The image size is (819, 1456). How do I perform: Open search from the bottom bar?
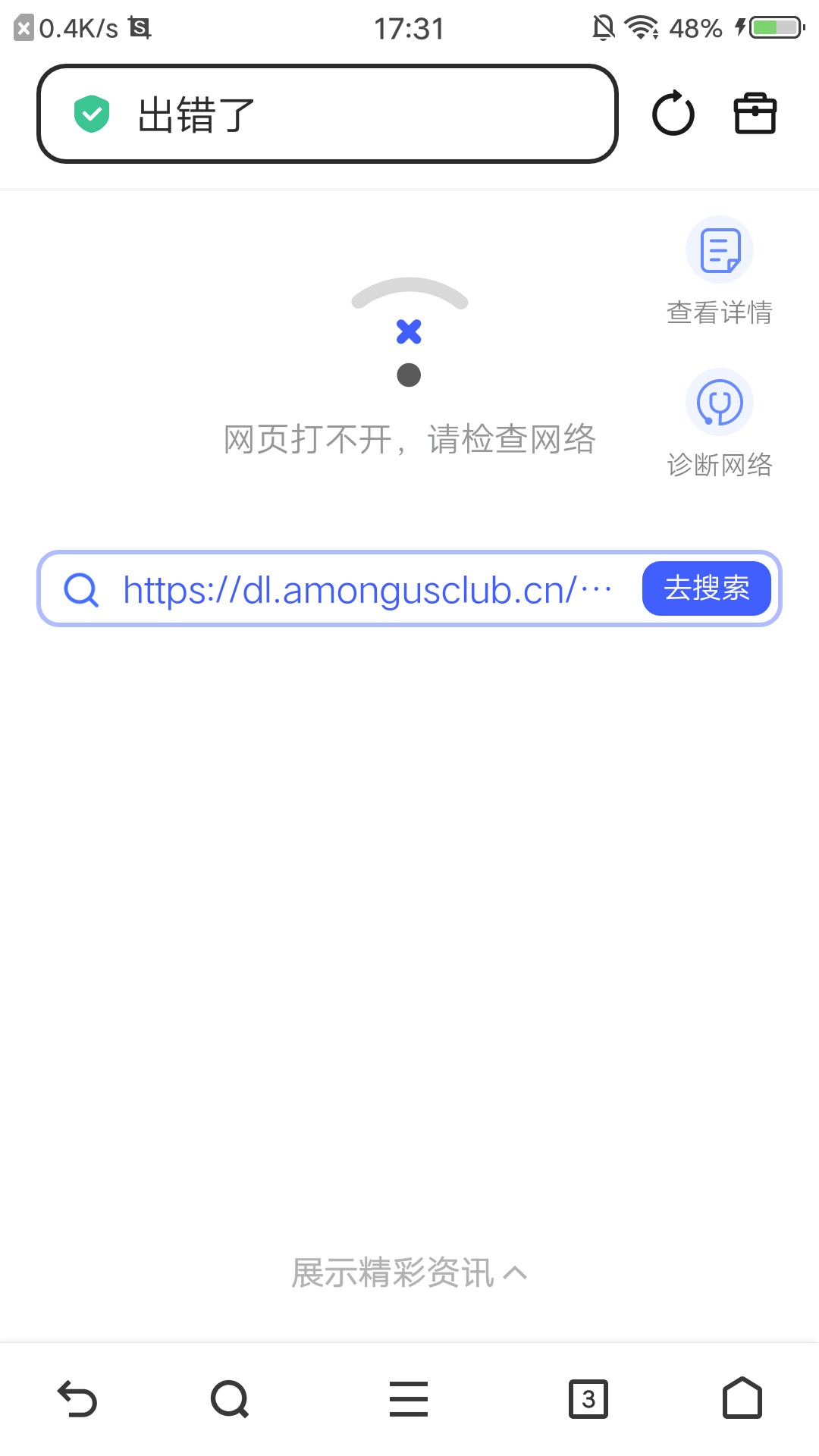[x=230, y=1398]
